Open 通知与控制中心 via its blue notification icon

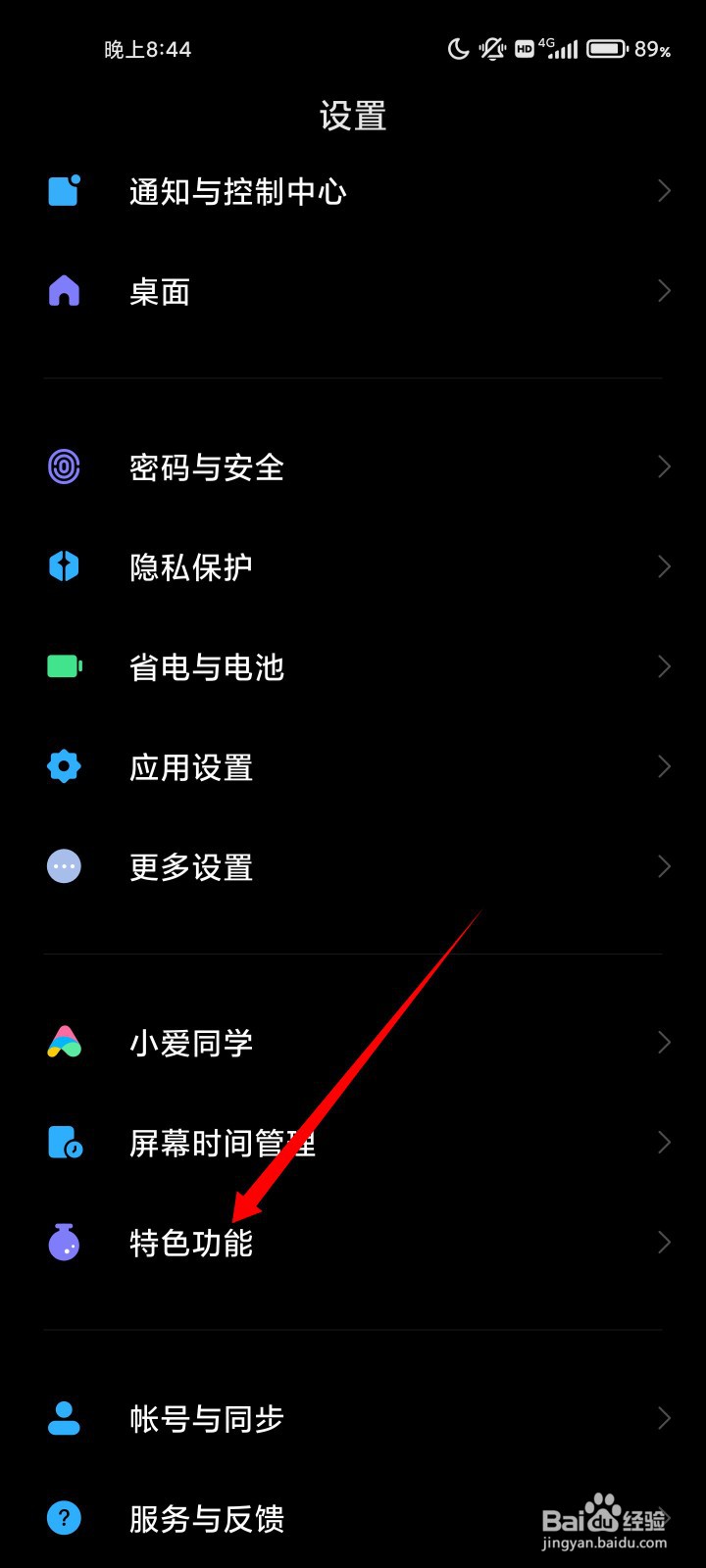tap(63, 191)
